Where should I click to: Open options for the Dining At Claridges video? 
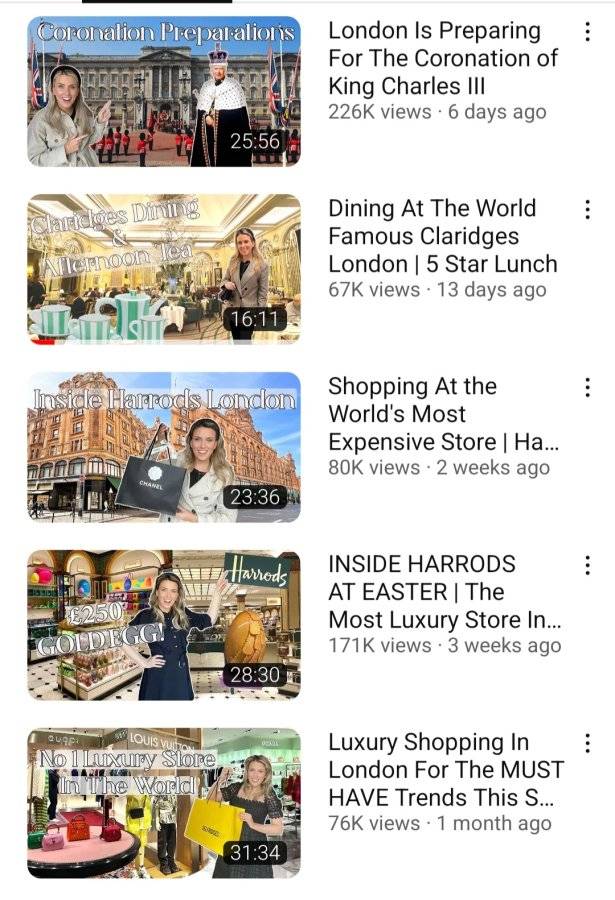(x=587, y=210)
